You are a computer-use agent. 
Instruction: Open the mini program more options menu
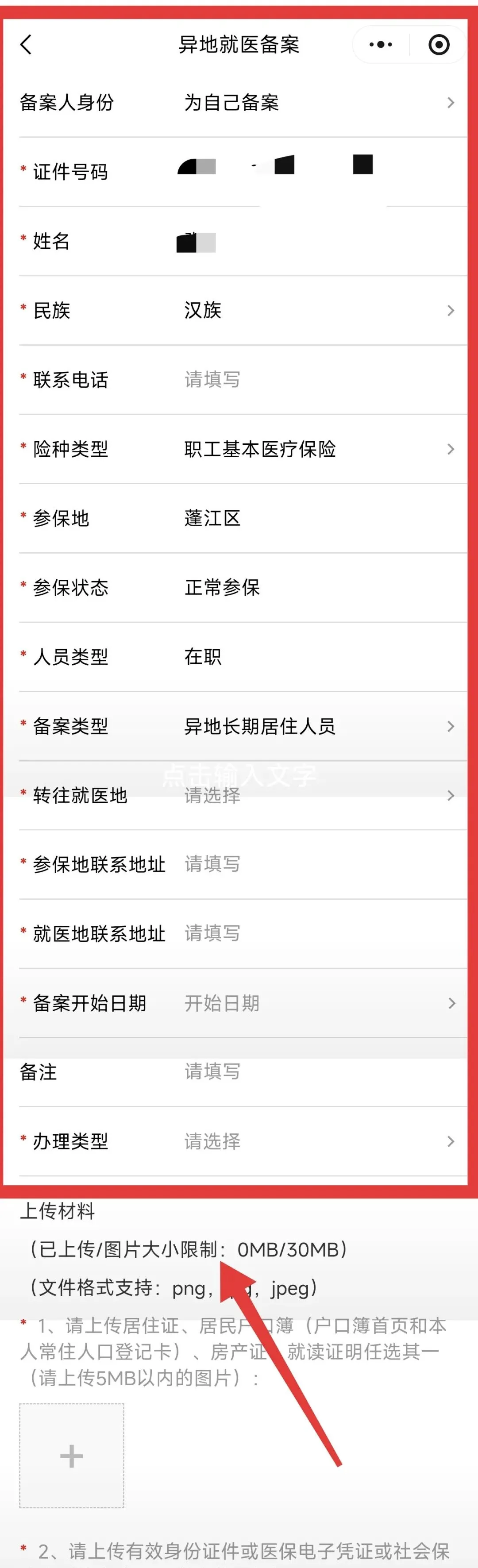tap(381, 44)
